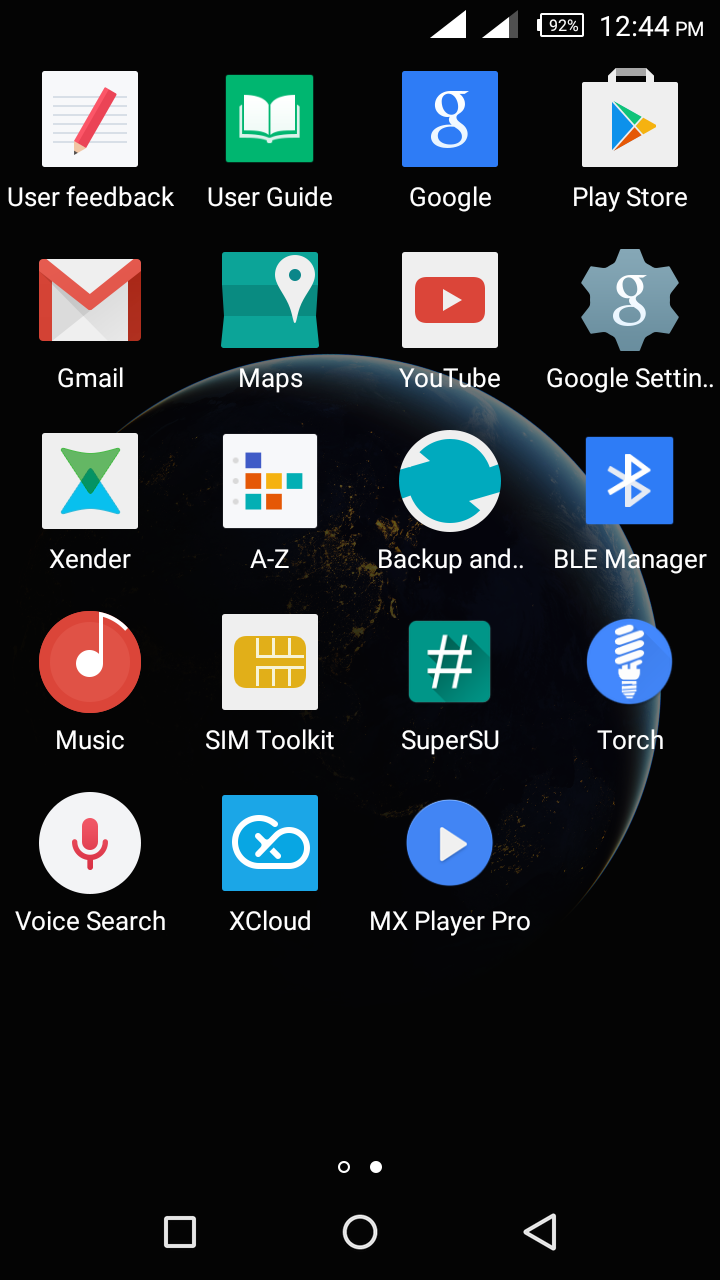Open Google Settings
The width and height of the screenshot is (720, 1280).
point(630,300)
